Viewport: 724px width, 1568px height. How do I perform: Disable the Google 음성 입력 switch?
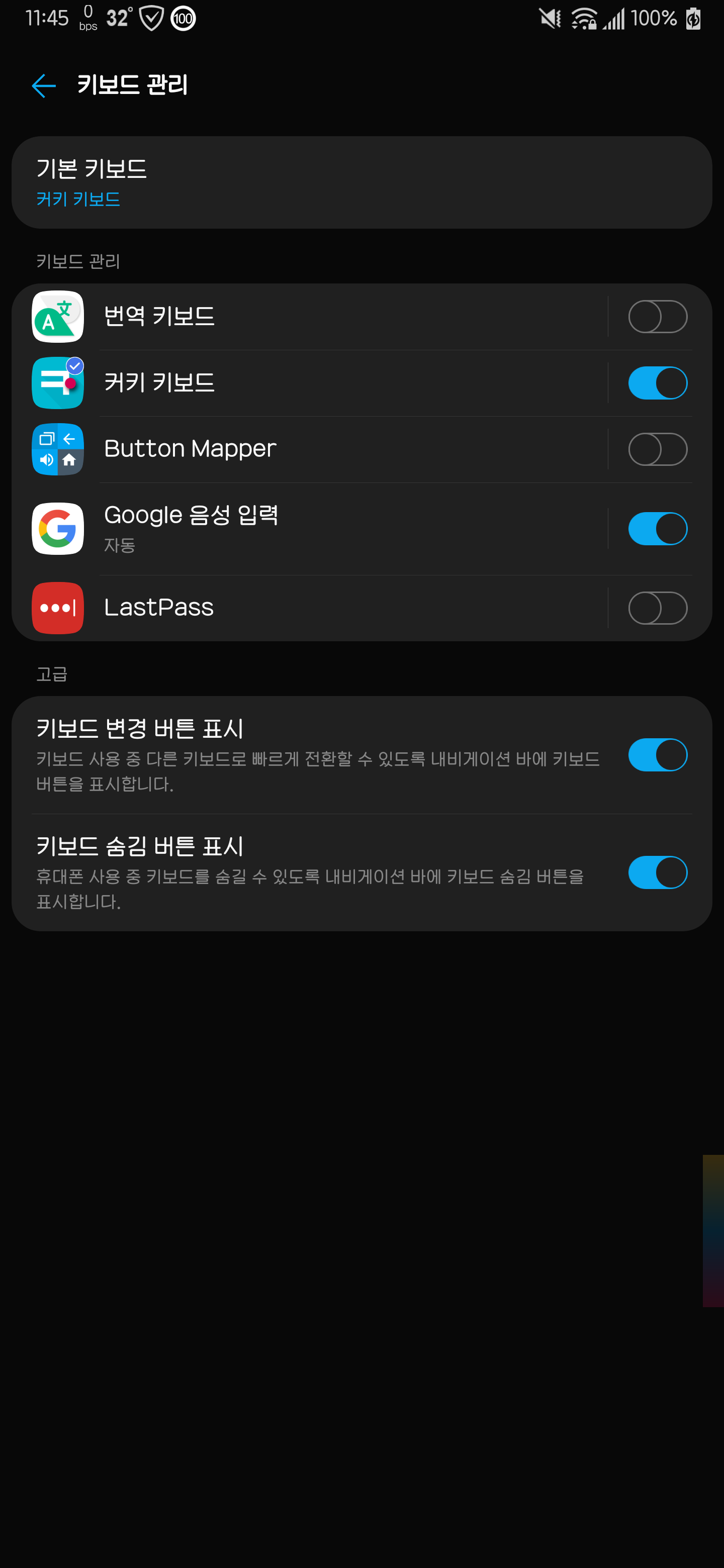658,528
